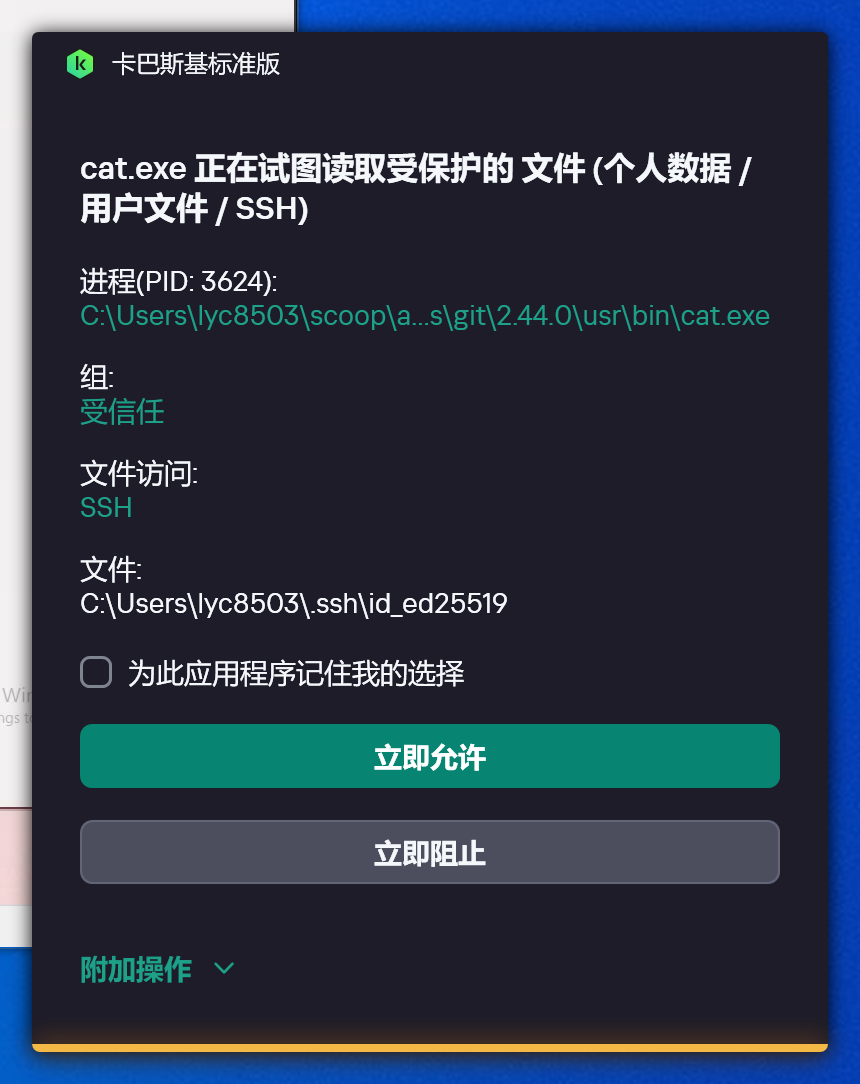Screen dimensions: 860x1084
Task: Allow access with 立即允许 button
Action: (429, 756)
